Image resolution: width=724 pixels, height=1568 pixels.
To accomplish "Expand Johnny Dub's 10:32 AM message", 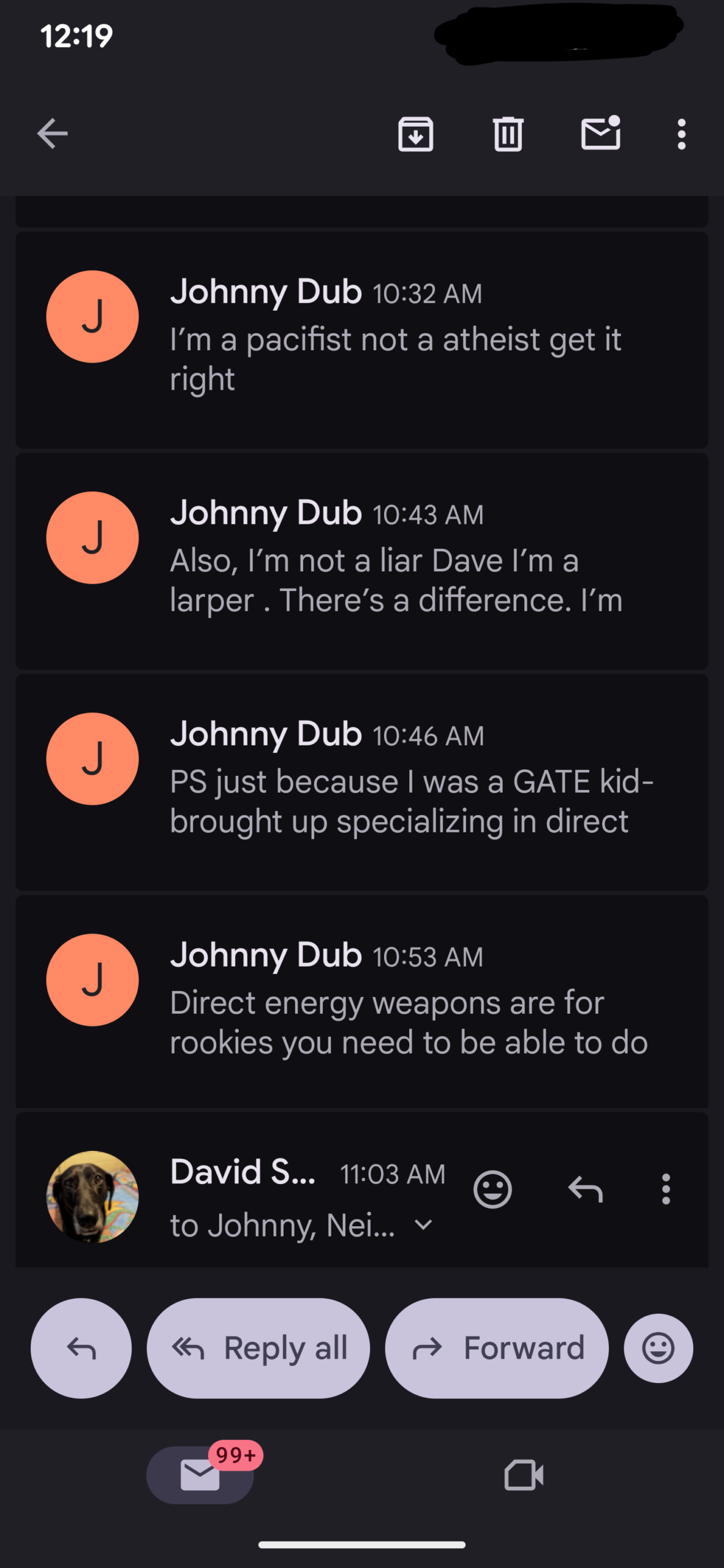I will click(395, 339).
